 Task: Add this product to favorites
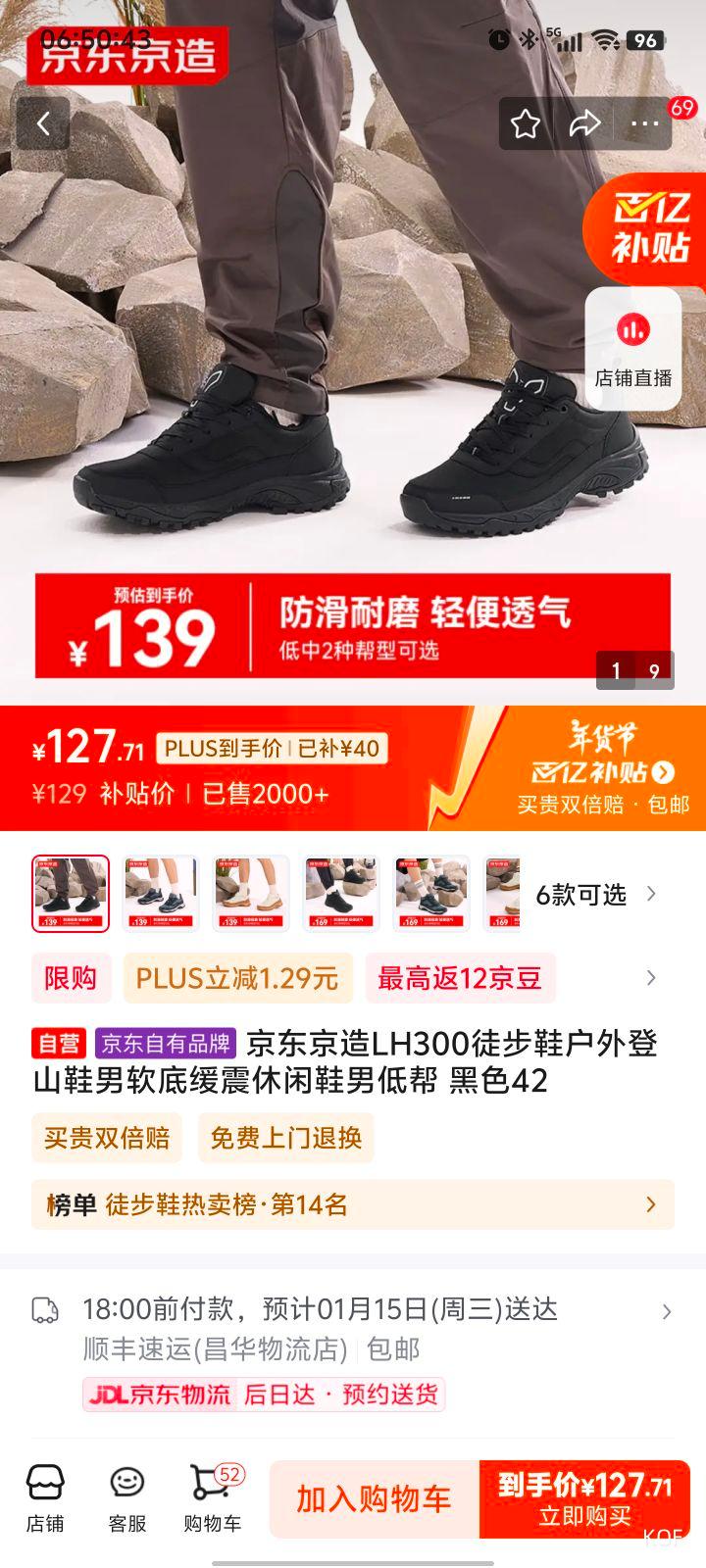click(x=526, y=124)
